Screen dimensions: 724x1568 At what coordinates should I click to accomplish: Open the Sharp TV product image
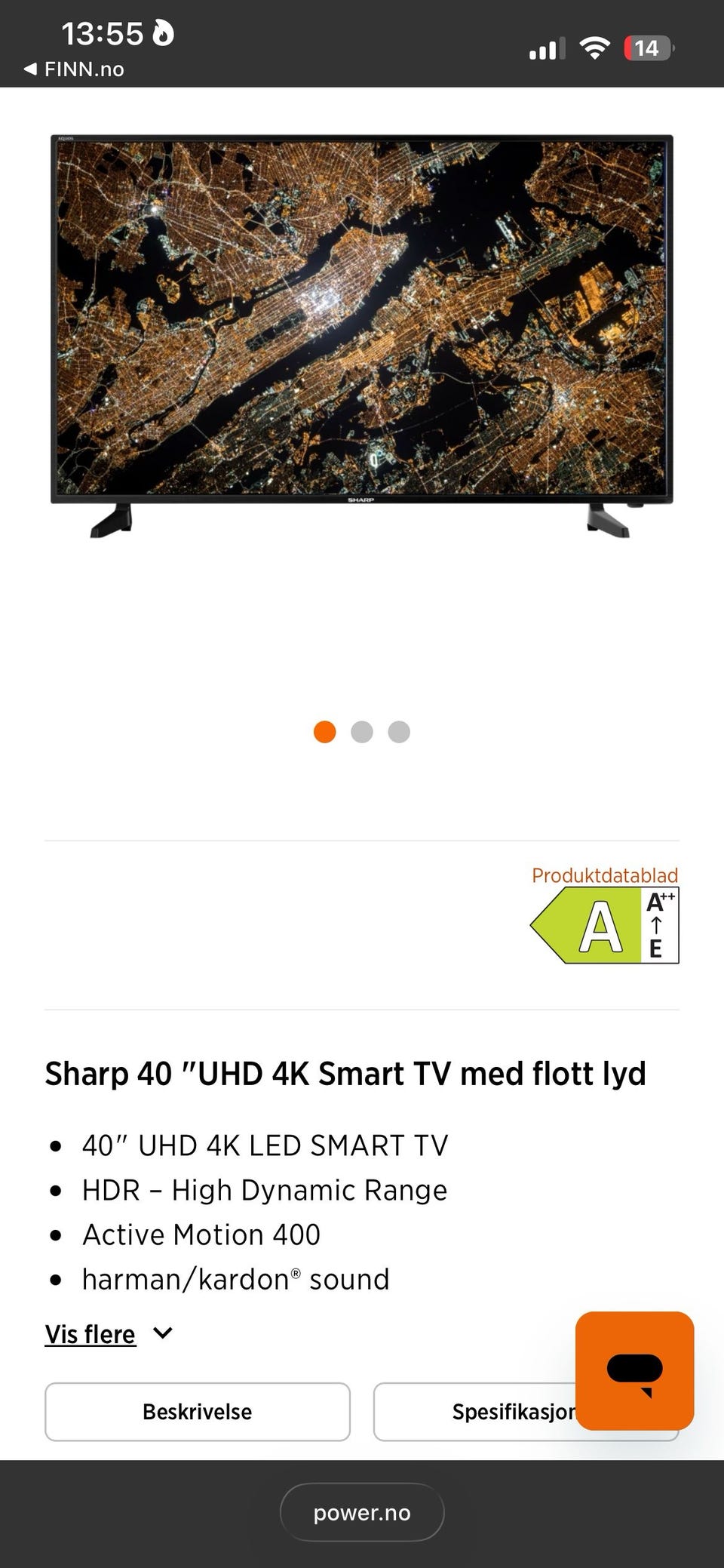pyautogui.click(x=362, y=336)
